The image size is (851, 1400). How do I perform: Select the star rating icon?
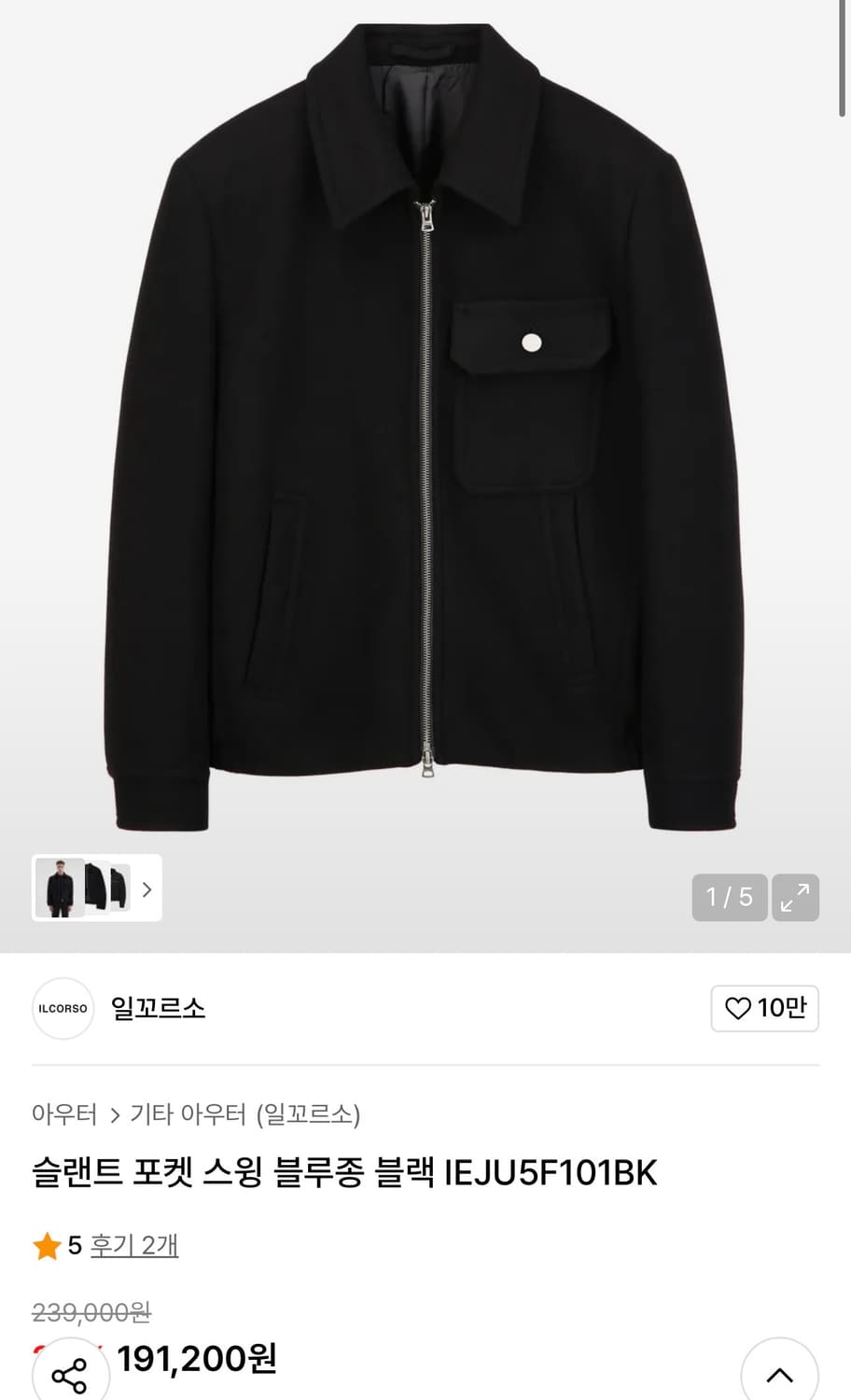click(x=47, y=1245)
